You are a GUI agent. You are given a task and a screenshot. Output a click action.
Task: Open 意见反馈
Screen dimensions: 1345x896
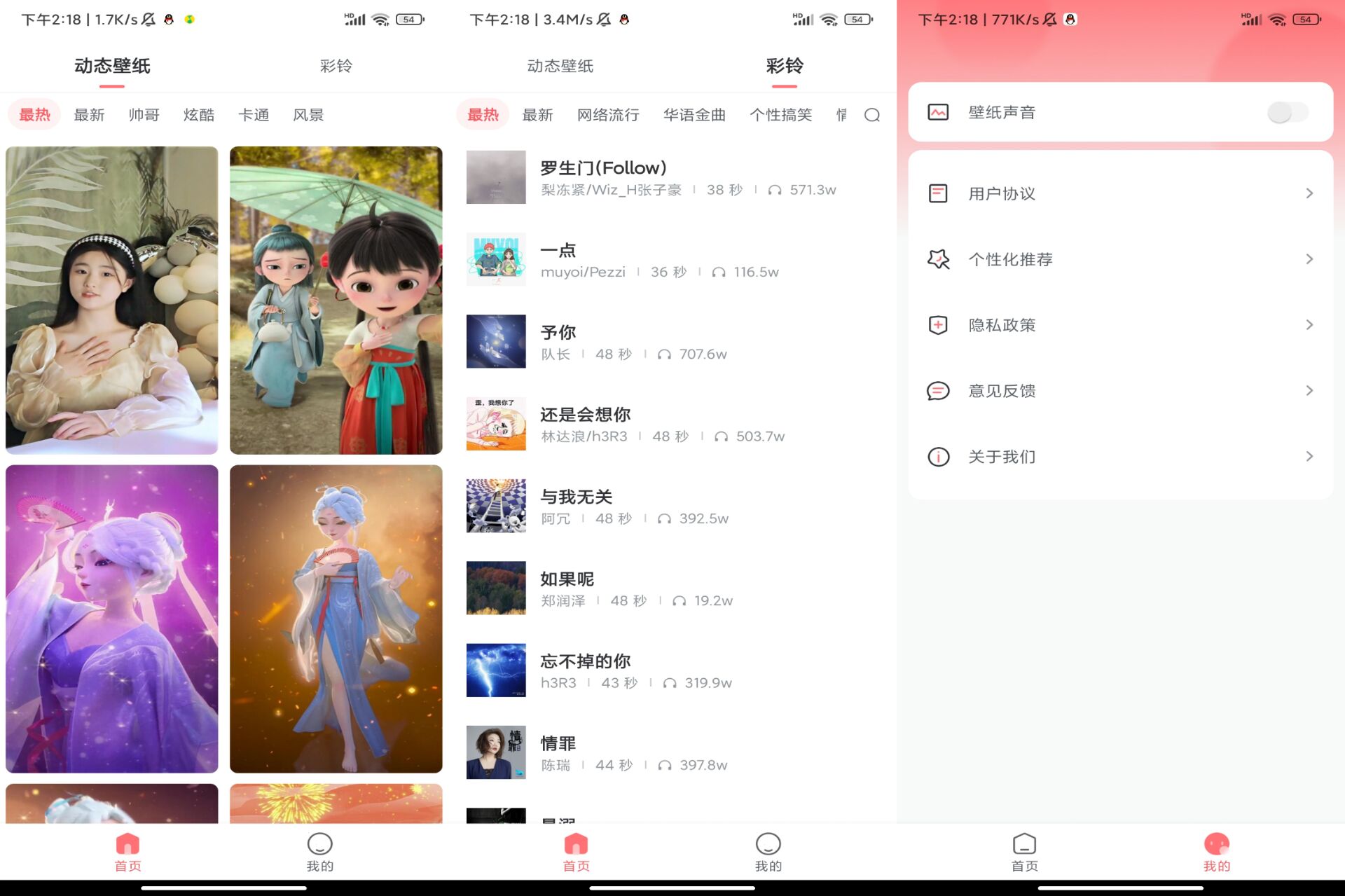click(x=1119, y=391)
